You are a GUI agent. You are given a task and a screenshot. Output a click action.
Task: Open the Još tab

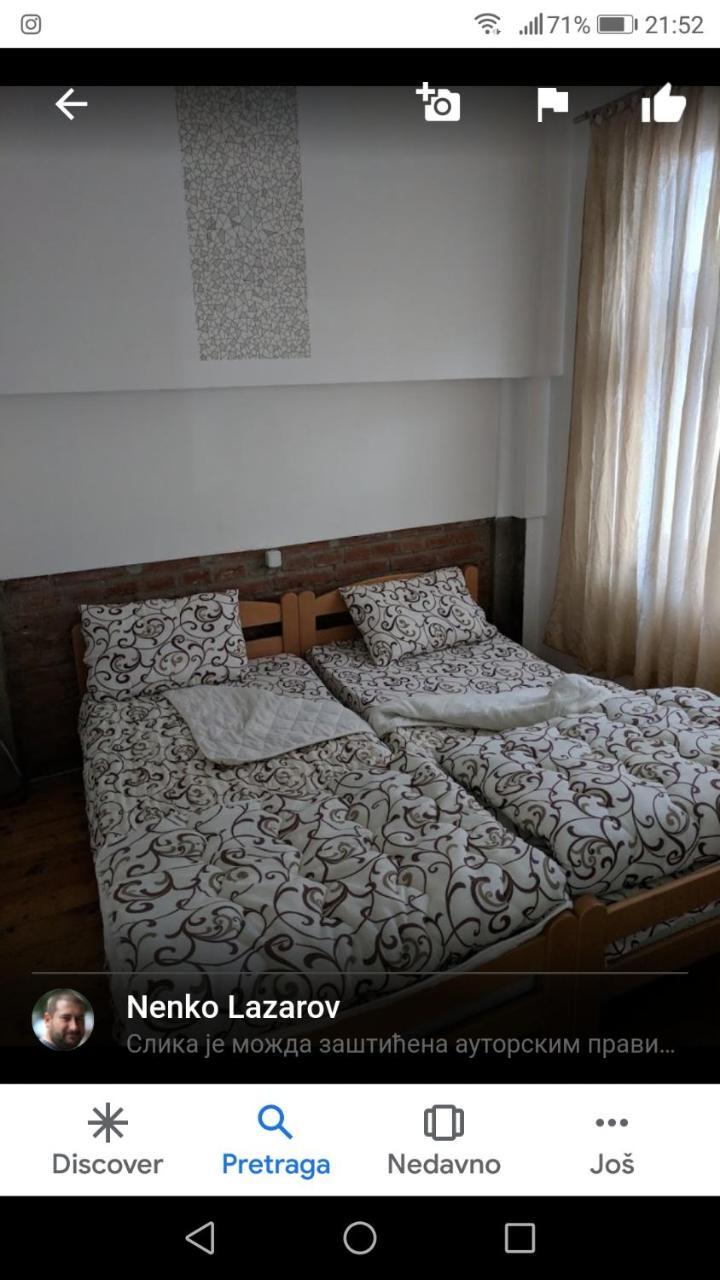[611, 1140]
